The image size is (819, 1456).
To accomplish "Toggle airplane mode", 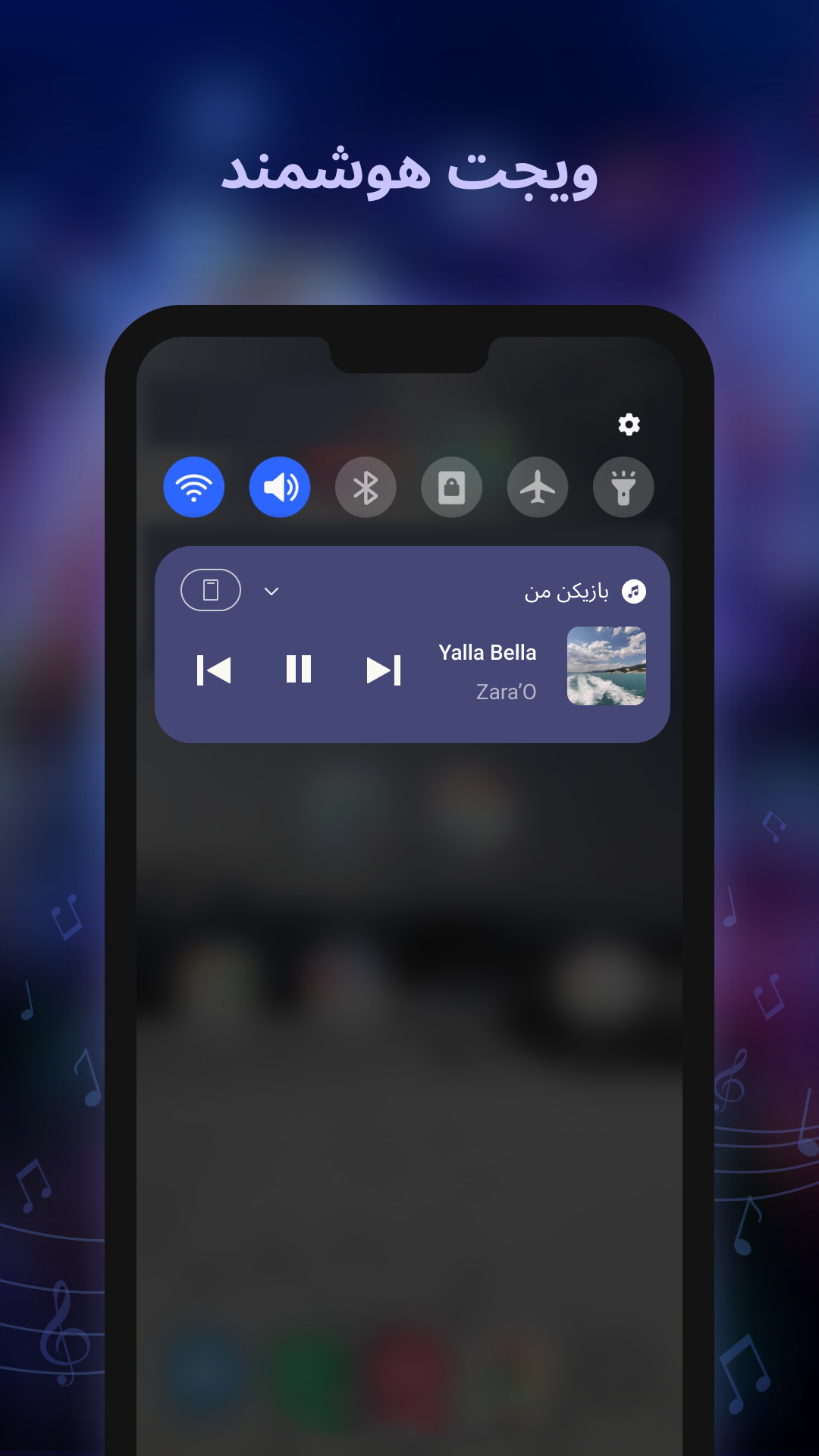I will click(x=538, y=488).
